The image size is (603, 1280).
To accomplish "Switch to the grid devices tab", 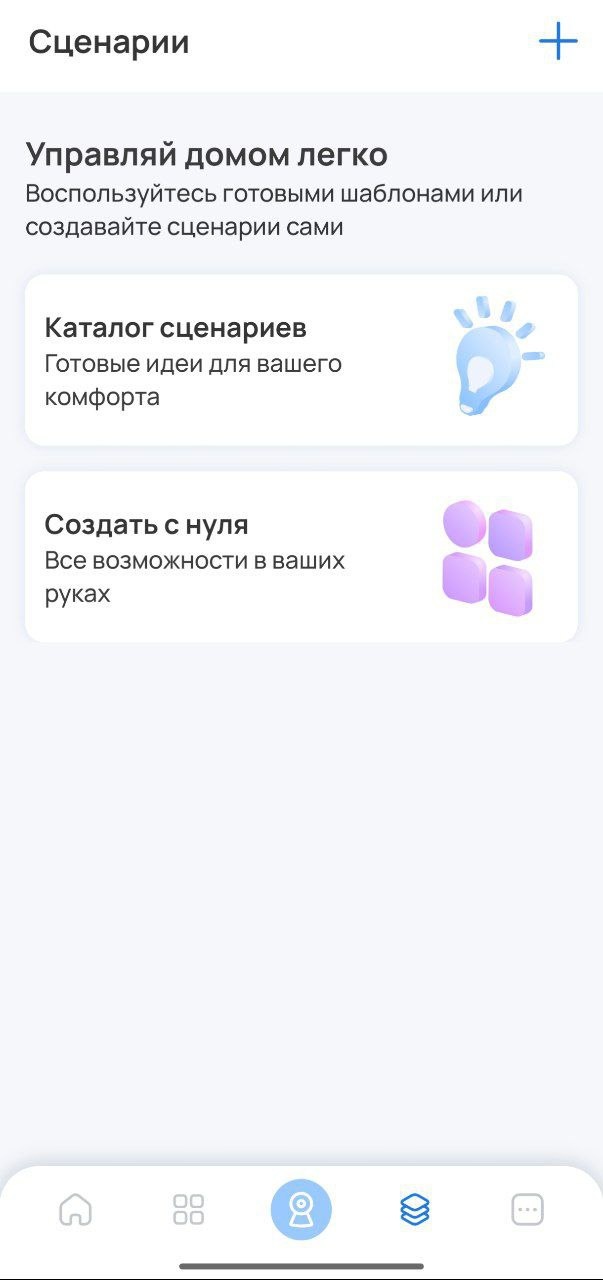I will (x=188, y=1209).
